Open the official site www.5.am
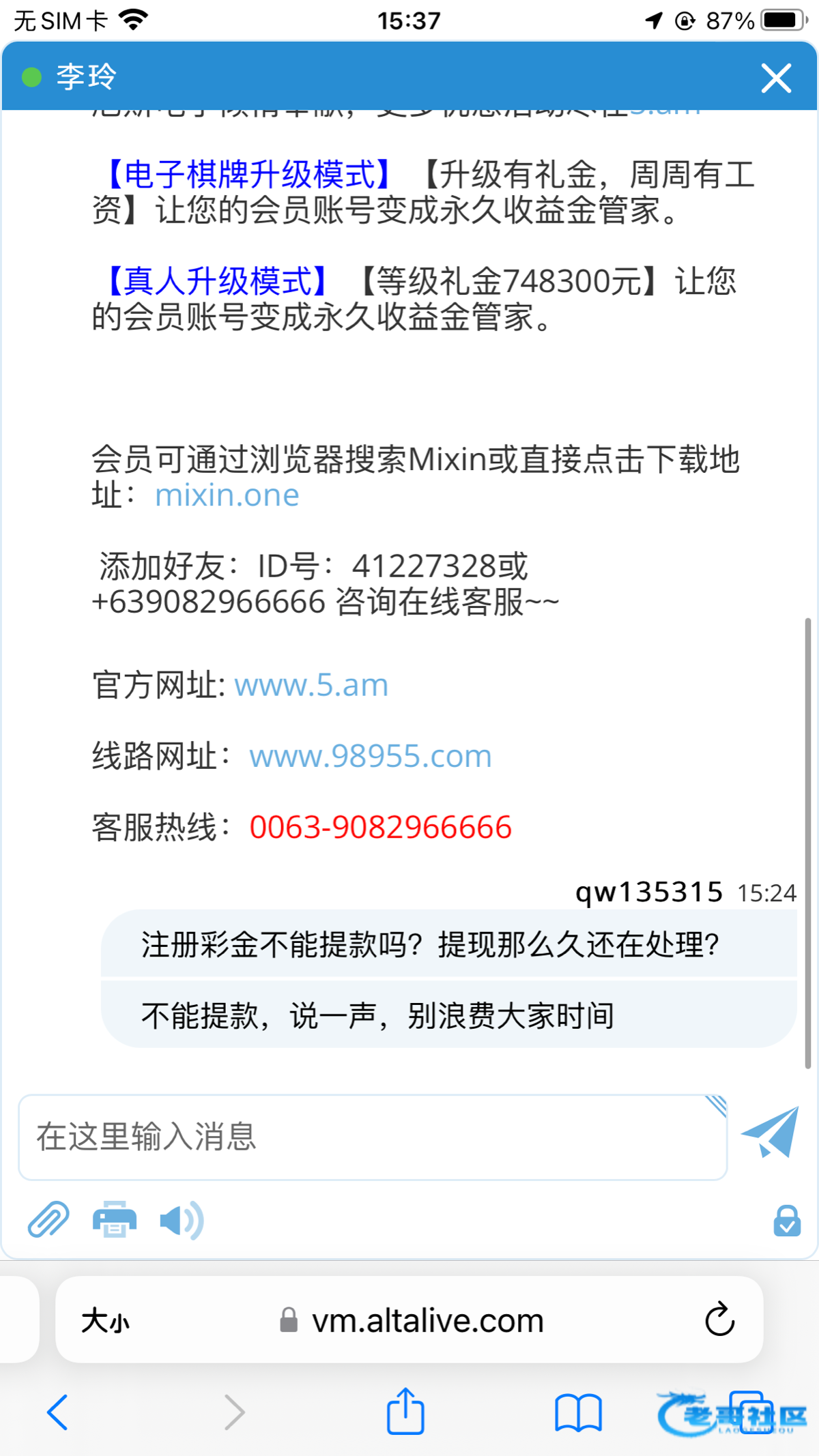 [311, 685]
